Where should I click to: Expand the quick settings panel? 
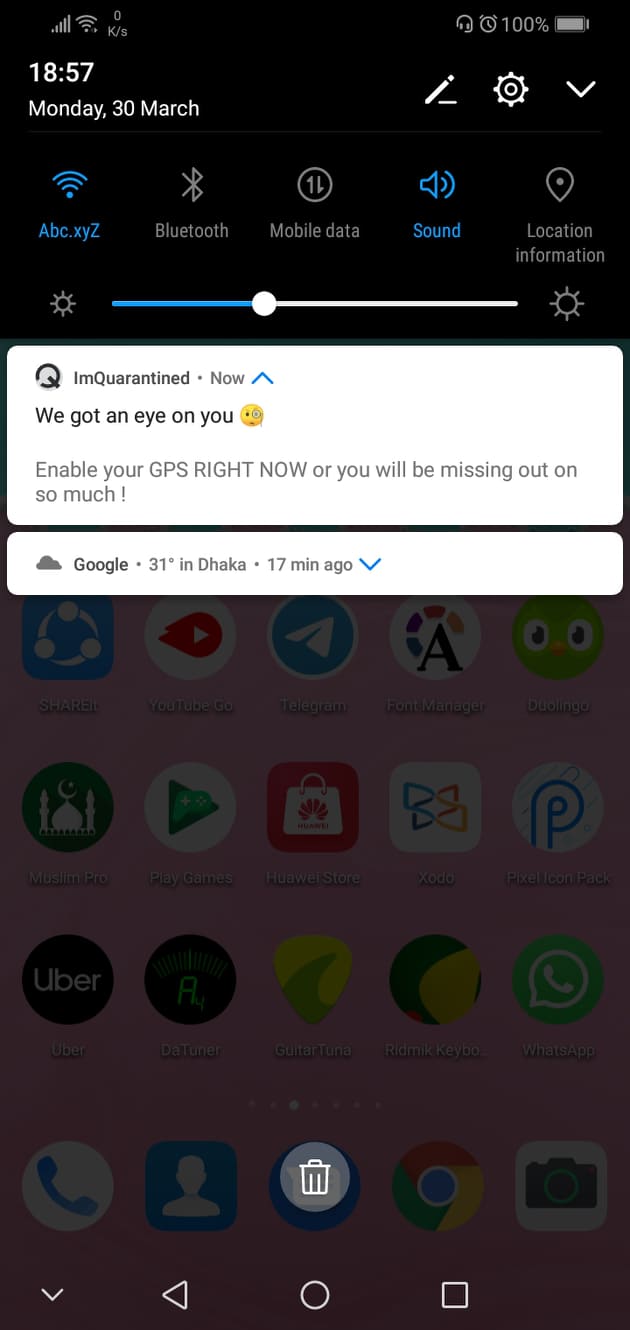581,90
